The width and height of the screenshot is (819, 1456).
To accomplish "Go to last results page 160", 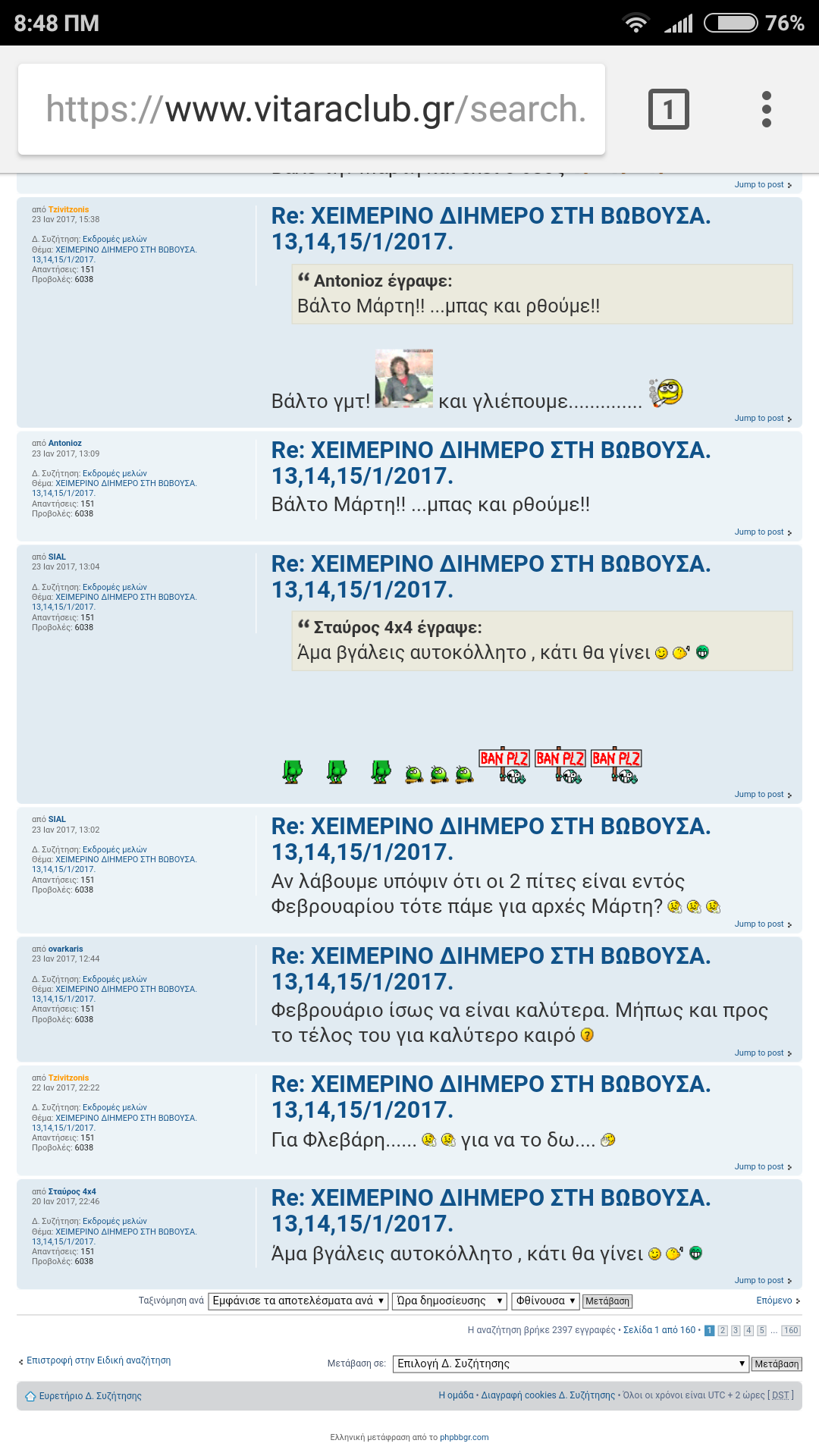I will (791, 1330).
